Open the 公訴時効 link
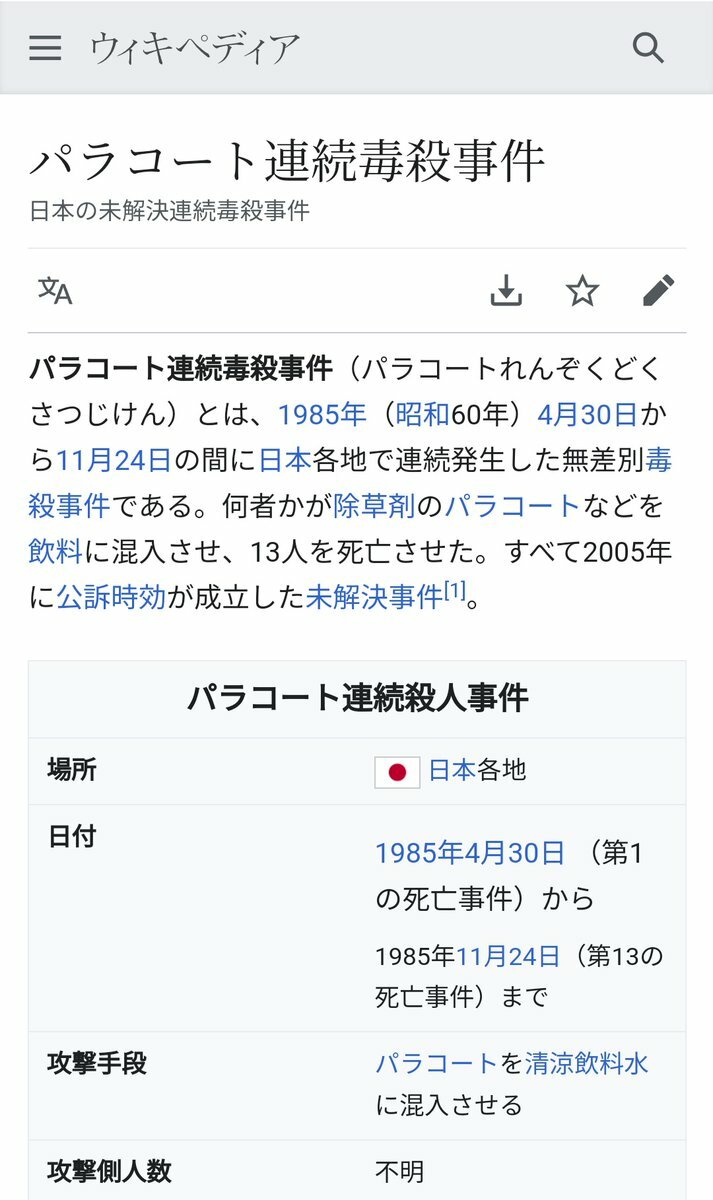Screen dimensions: 713x1200 (x=111, y=597)
